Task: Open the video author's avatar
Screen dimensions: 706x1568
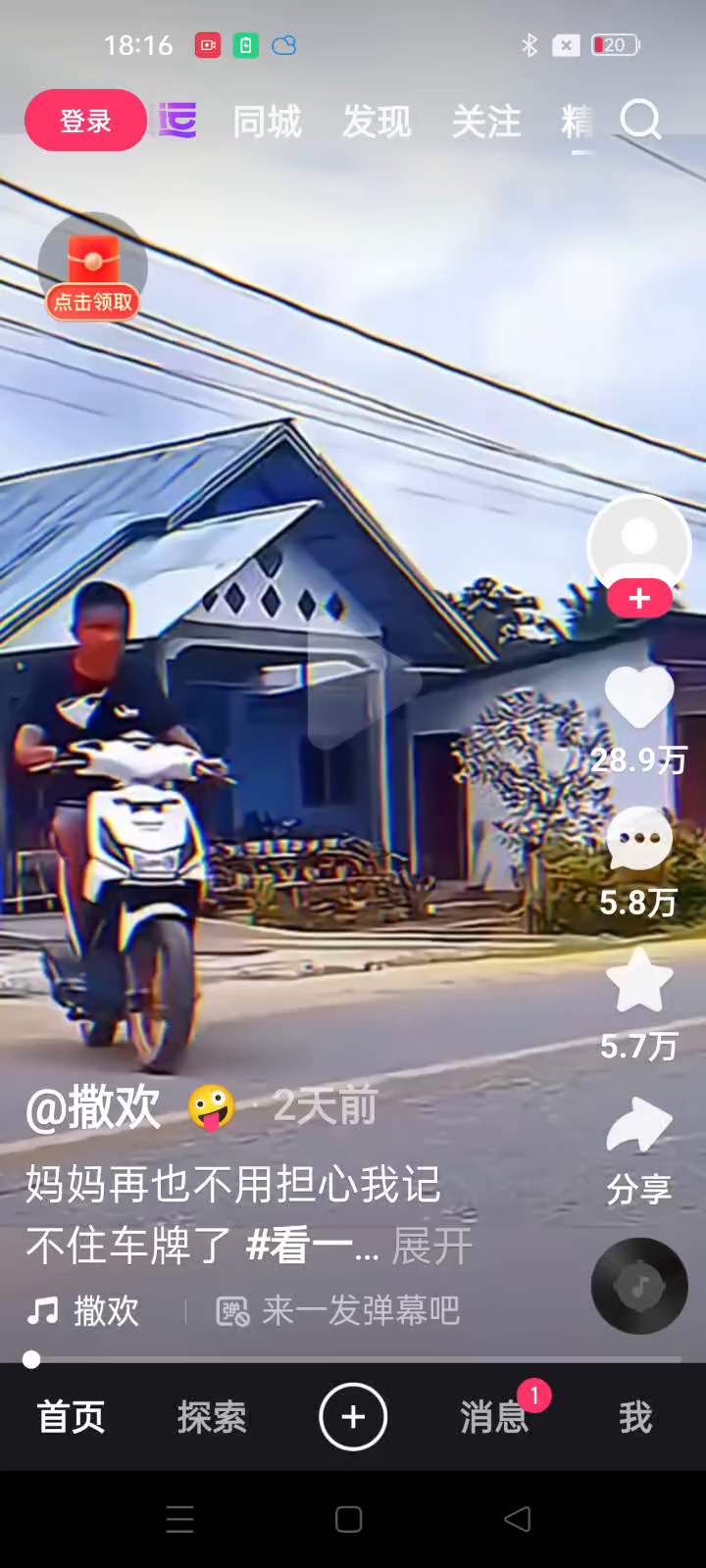Action: 638,542
